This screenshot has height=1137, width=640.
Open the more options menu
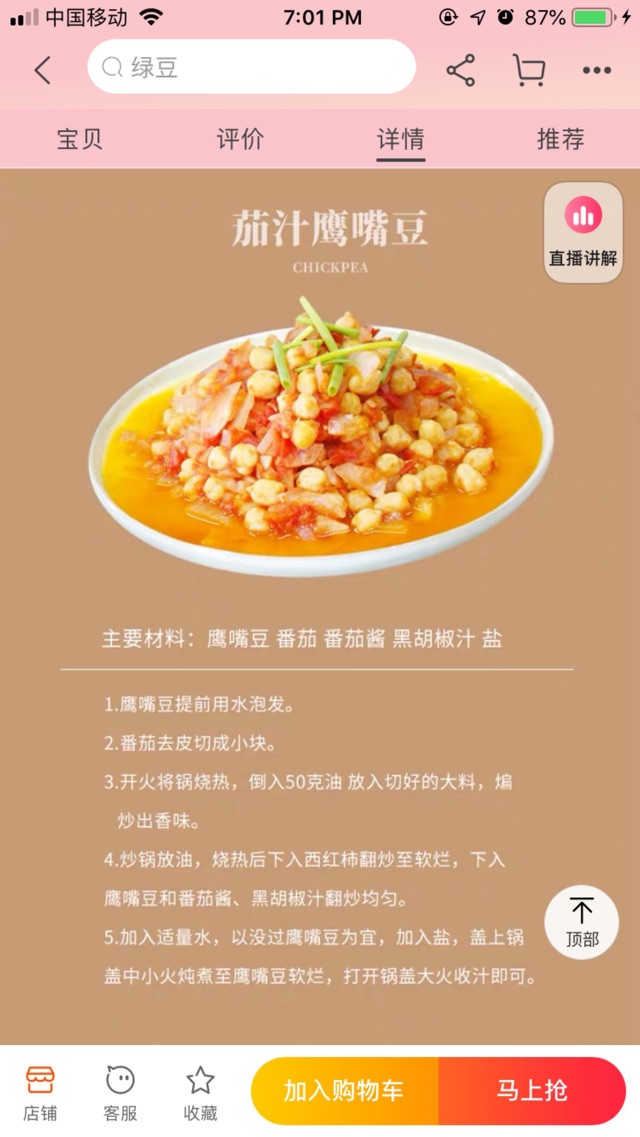click(596, 70)
